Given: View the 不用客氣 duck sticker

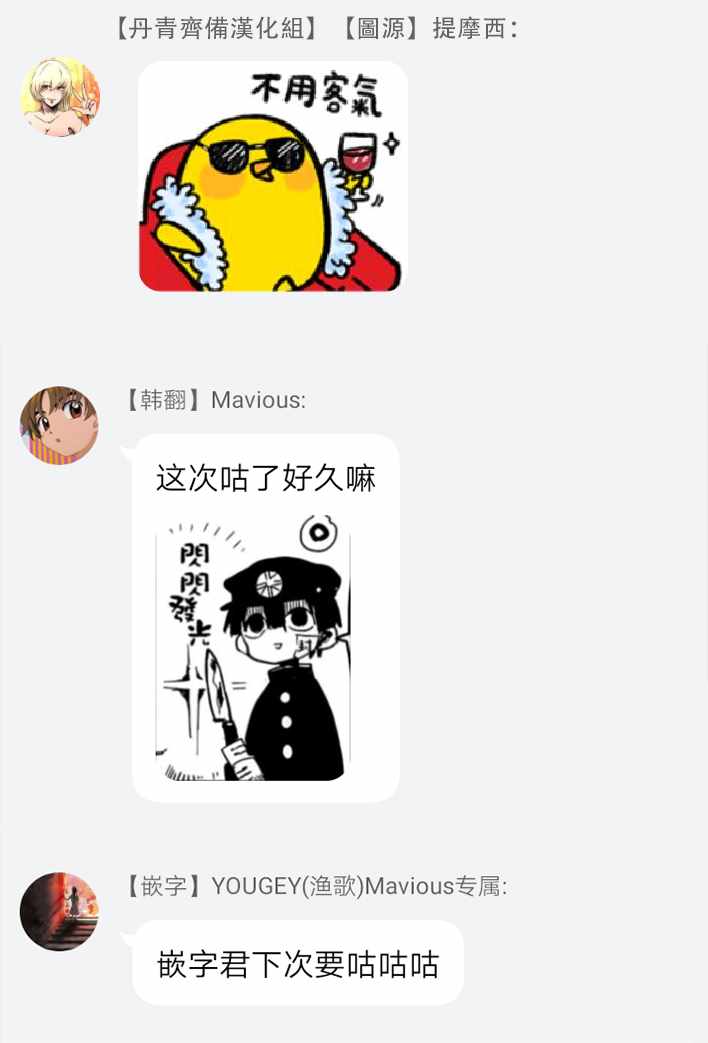Looking at the screenshot, I should (x=273, y=177).
